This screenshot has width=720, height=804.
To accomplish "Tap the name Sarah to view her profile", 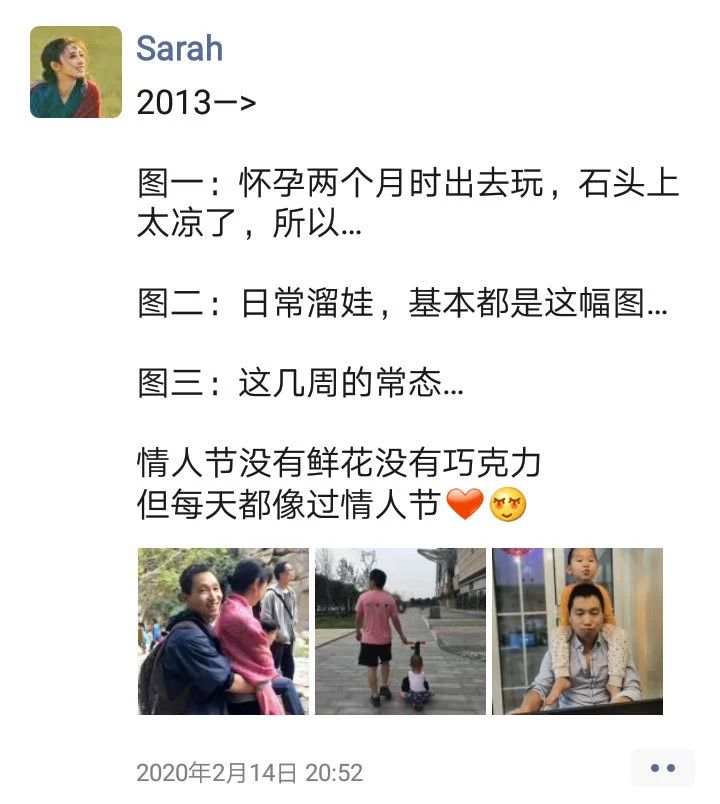I will click(179, 47).
